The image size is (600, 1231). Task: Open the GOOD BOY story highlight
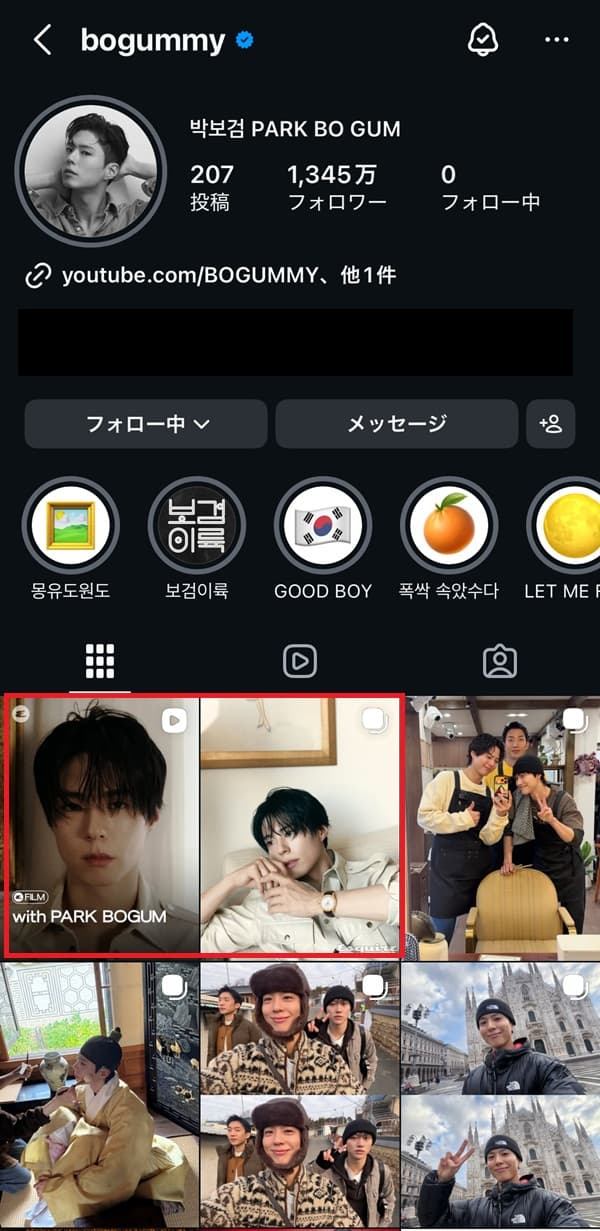pos(323,525)
